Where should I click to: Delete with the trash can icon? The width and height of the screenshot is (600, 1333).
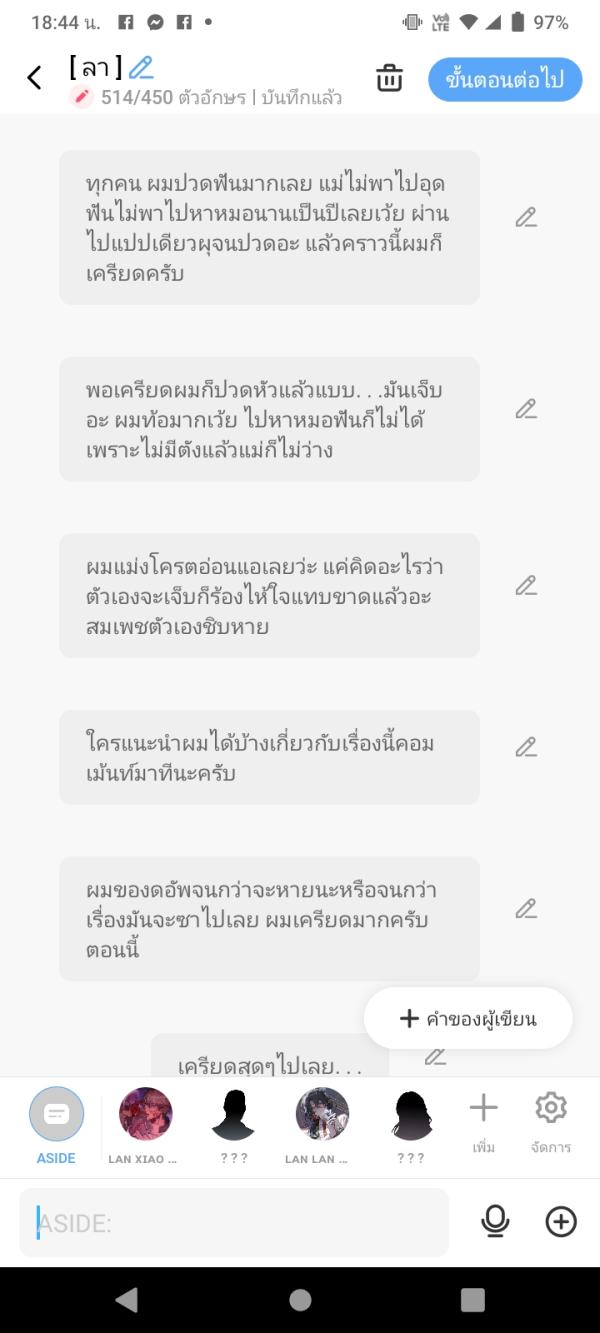click(x=389, y=78)
